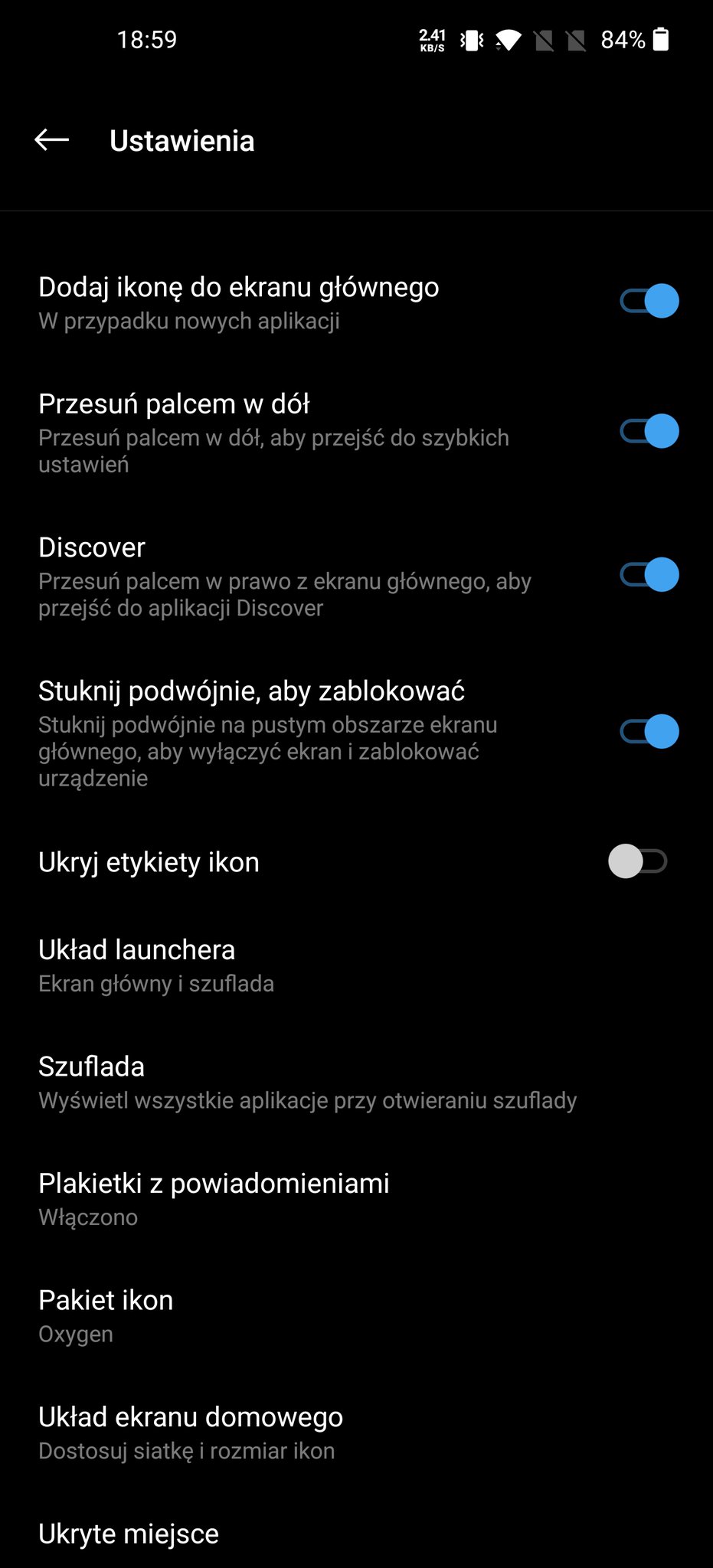Toggle off the Discover switch
The height and width of the screenshot is (1568, 713).
[x=649, y=575]
